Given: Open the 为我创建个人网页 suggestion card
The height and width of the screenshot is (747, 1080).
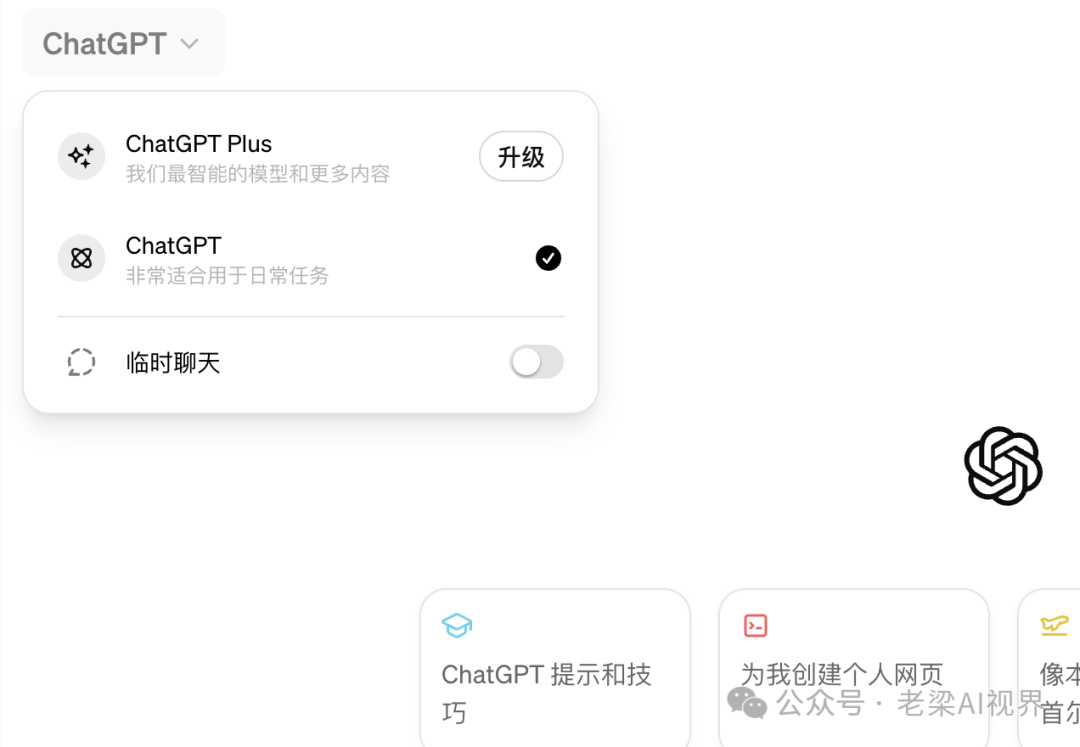Looking at the screenshot, I should coord(853,668).
